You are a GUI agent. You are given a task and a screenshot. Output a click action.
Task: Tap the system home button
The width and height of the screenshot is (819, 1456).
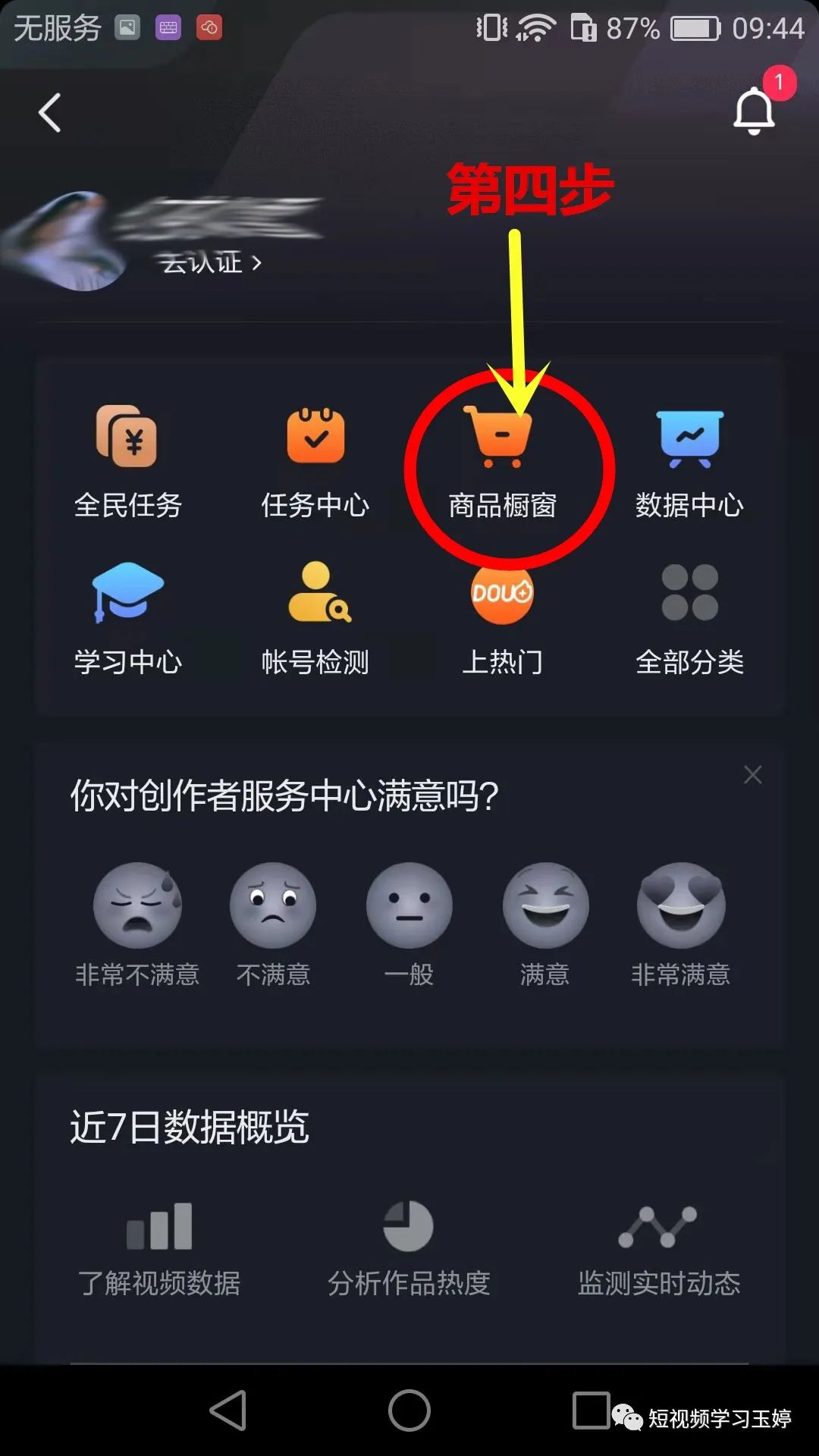409,1410
